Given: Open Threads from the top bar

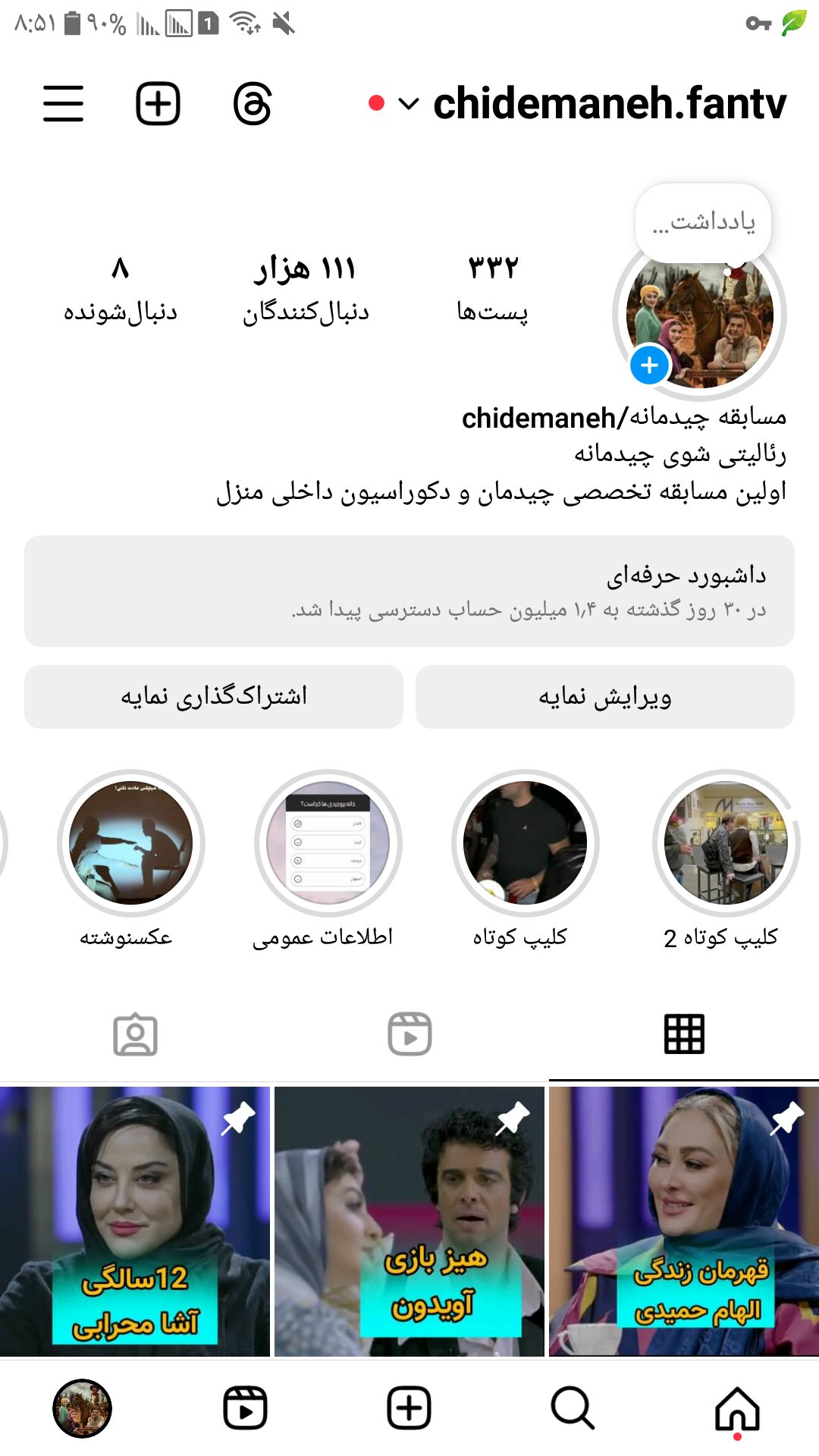Looking at the screenshot, I should (253, 104).
